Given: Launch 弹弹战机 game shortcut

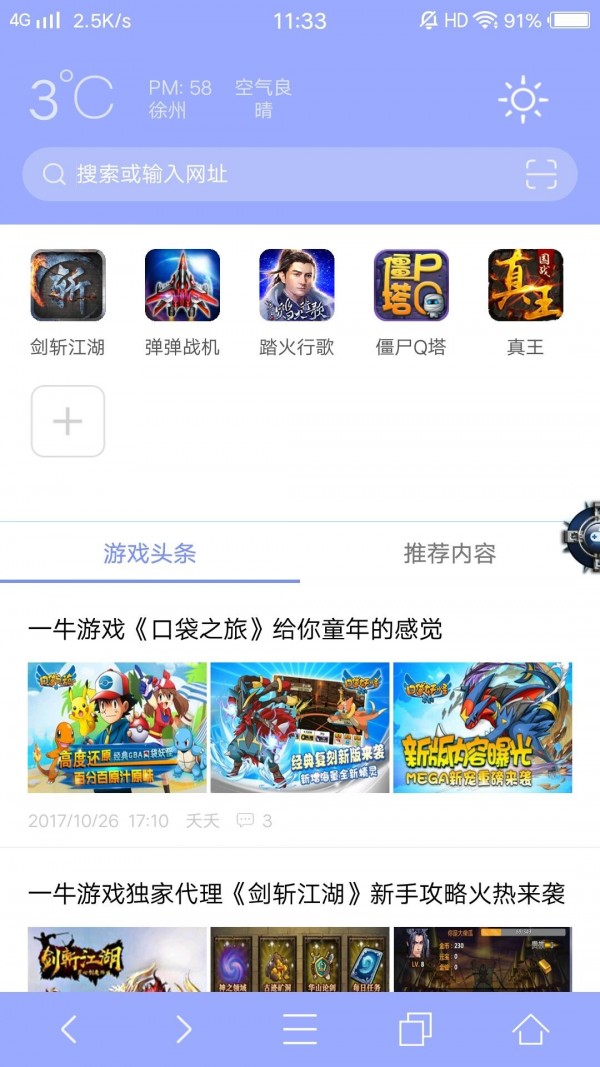Looking at the screenshot, I should 182,286.
